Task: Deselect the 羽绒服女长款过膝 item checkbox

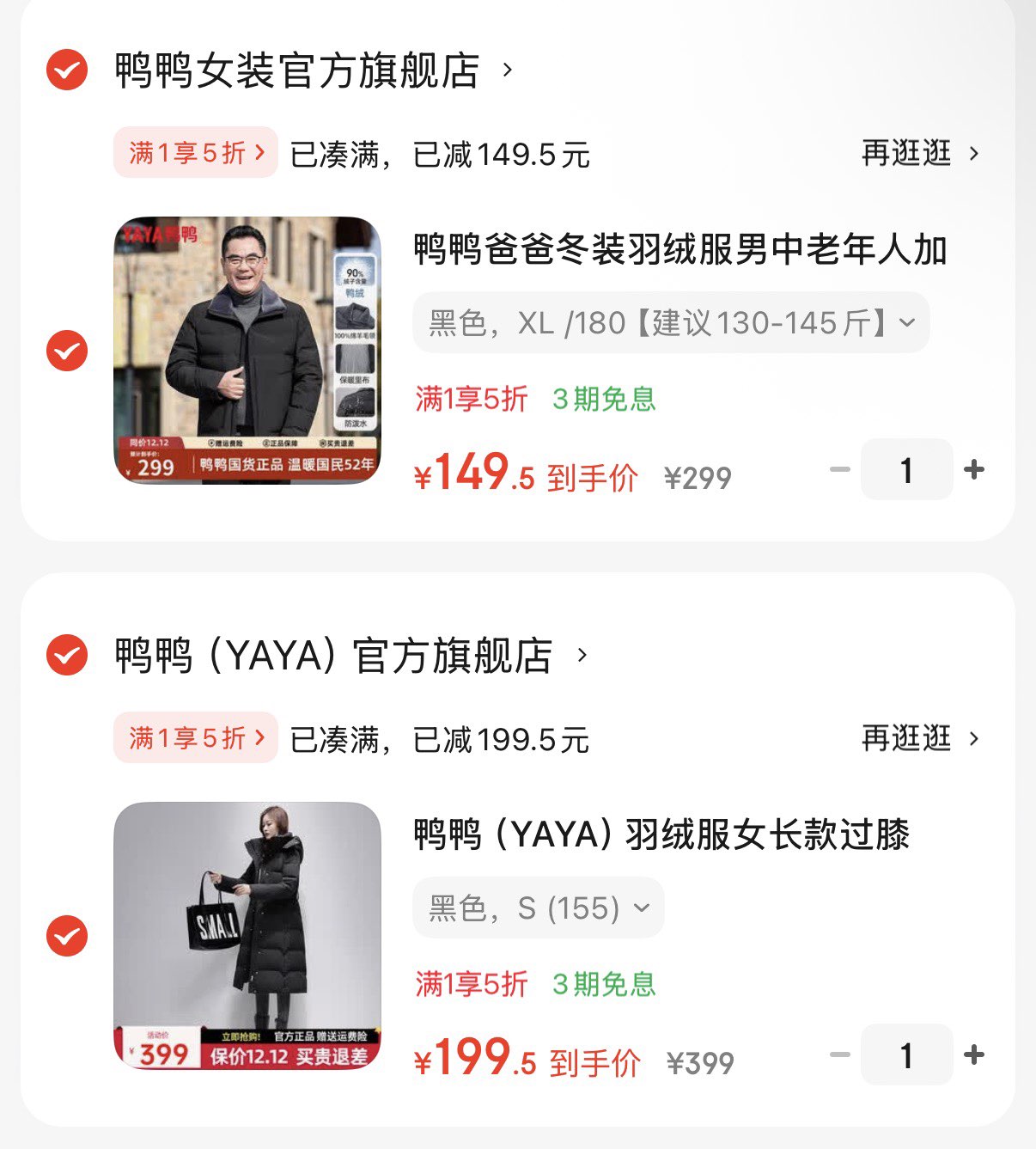Action: (x=67, y=936)
